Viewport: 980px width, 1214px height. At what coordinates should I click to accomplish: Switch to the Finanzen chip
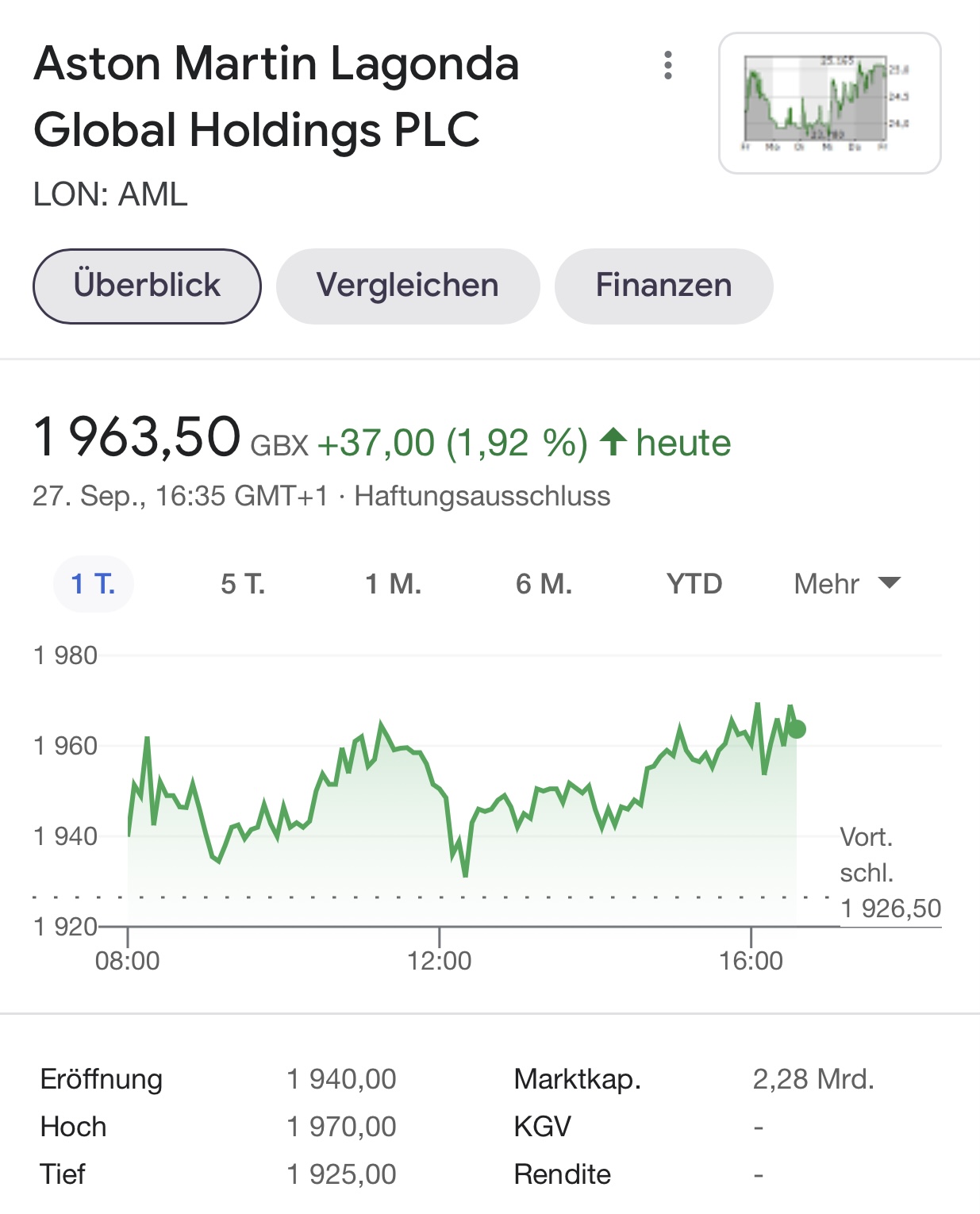point(663,286)
